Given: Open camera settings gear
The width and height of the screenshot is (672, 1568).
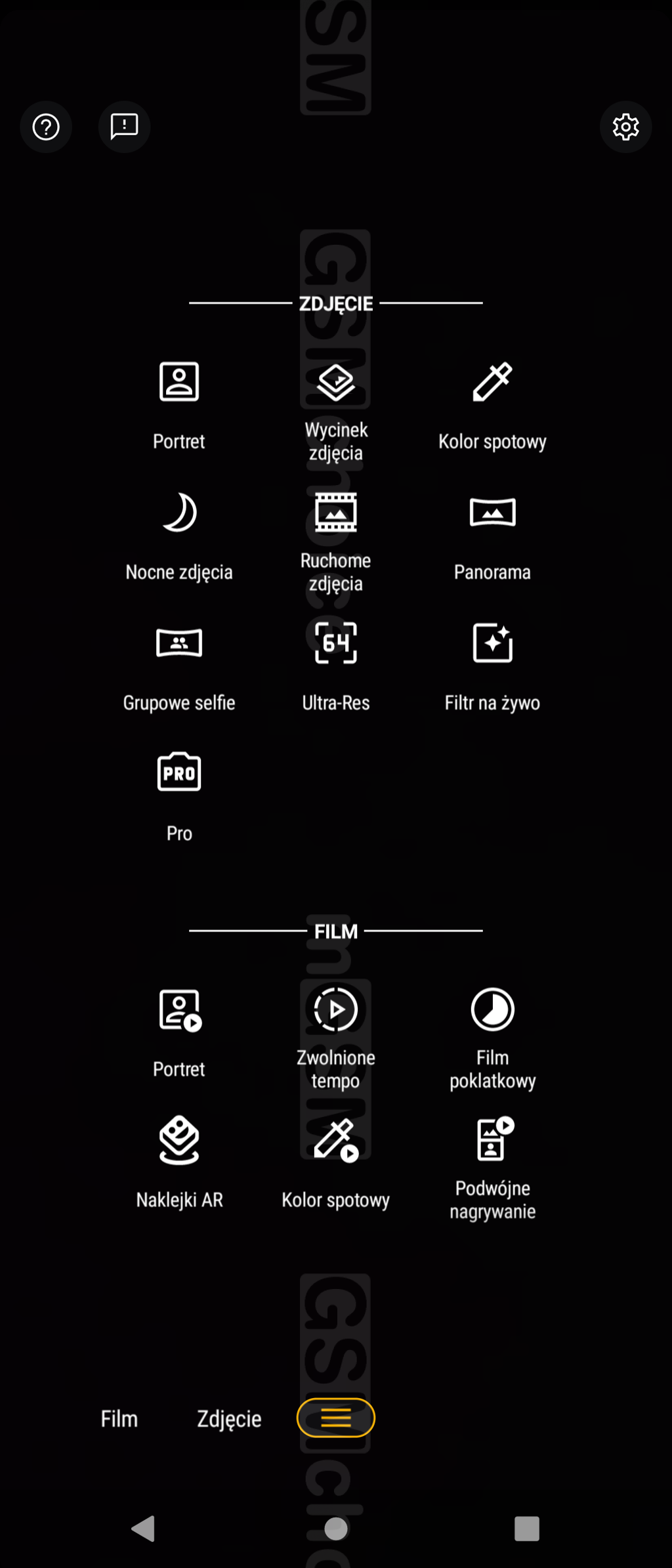Looking at the screenshot, I should click(625, 127).
